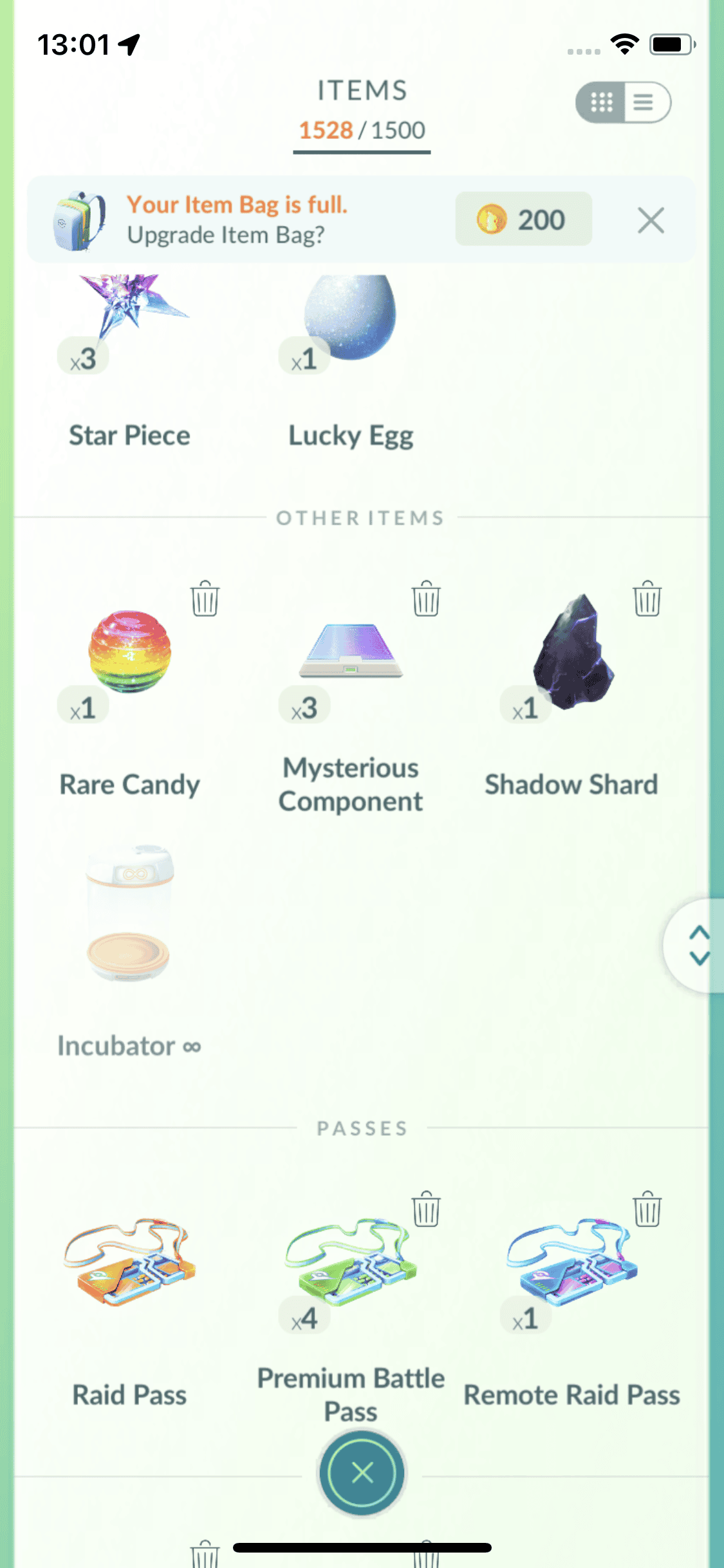
Task: Close the Items screen
Action: tap(362, 1472)
